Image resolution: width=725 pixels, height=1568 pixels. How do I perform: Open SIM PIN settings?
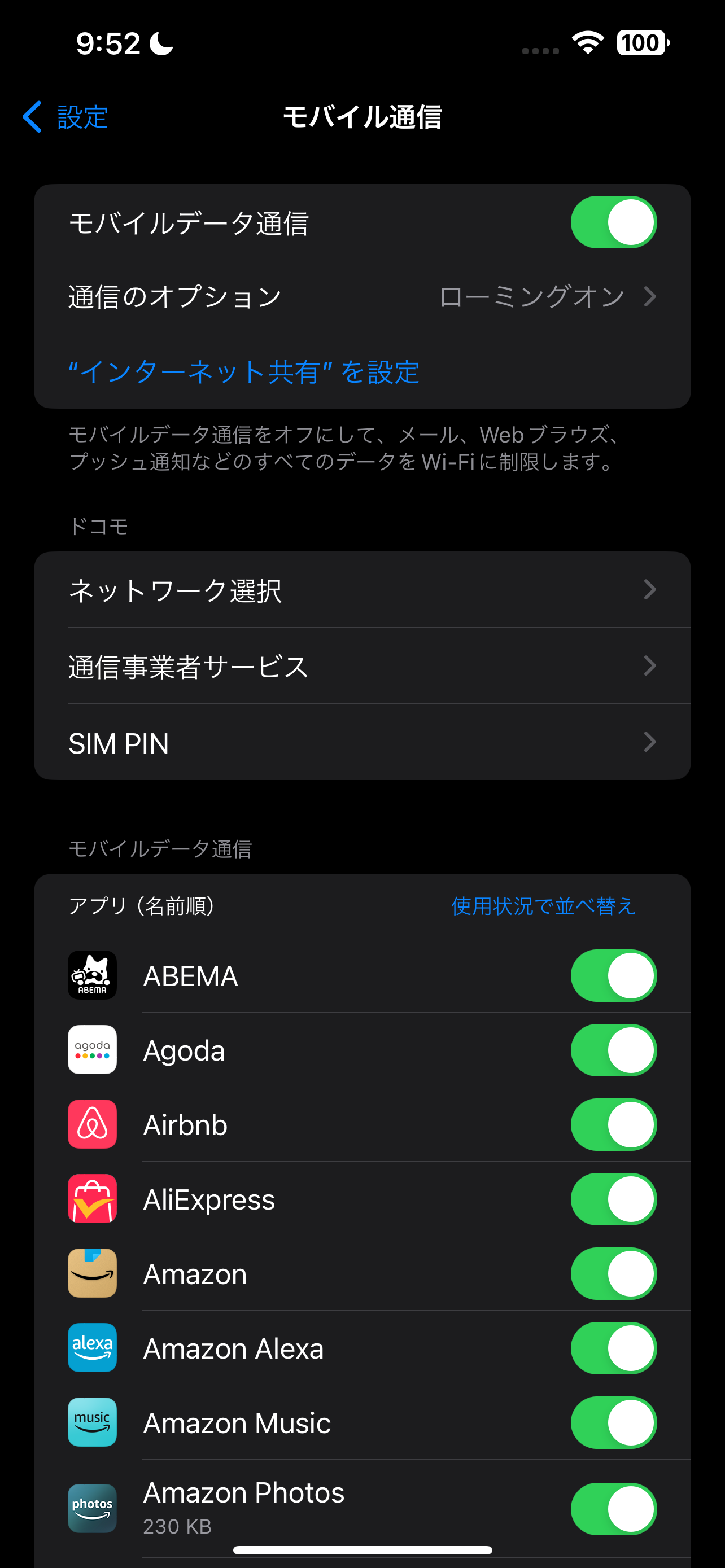(x=362, y=743)
